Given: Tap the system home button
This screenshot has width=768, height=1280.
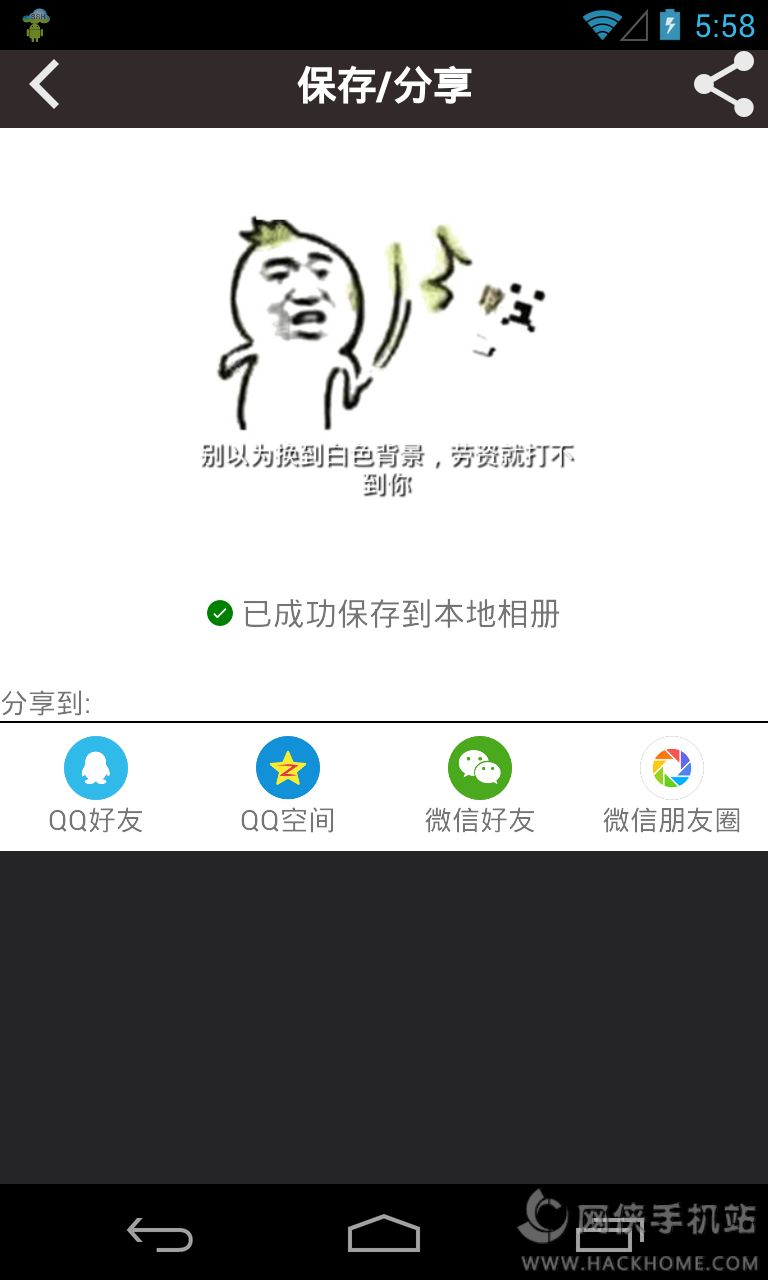Looking at the screenshot, I should click(x=384, y=1234).
